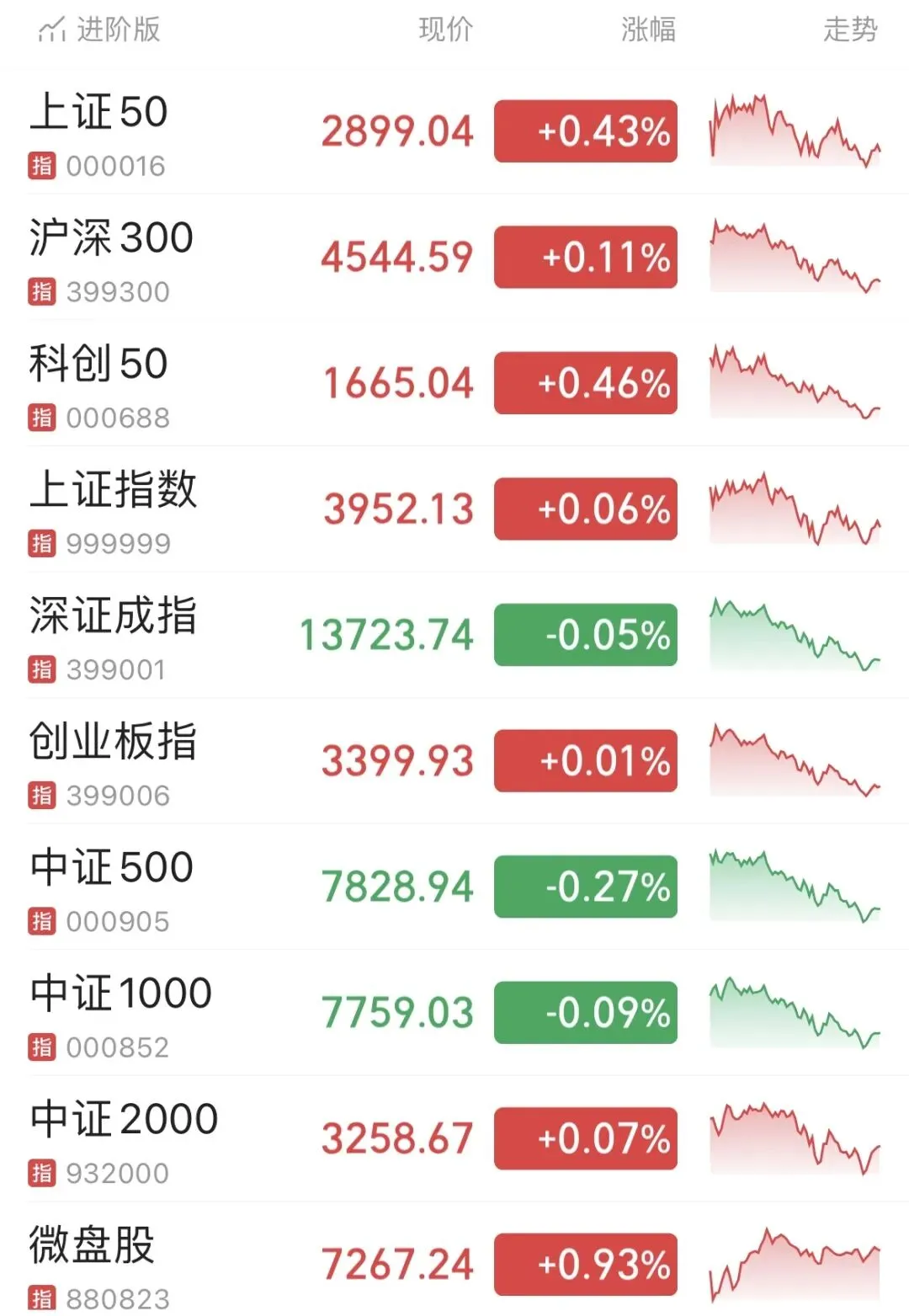View the 科创50 index
The height and width of the screenshot is (1316, 909).
[454, 383]
